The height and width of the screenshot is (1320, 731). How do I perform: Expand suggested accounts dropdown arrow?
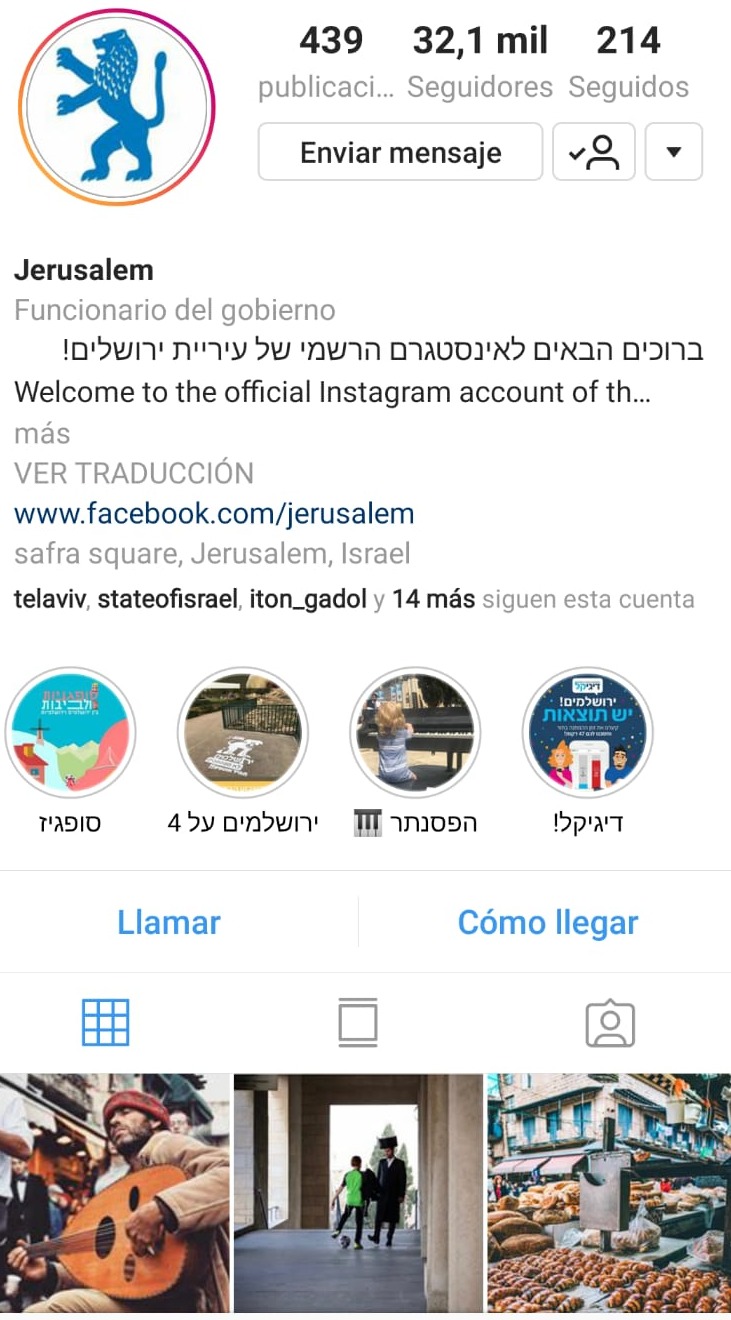tap(673, 152)
